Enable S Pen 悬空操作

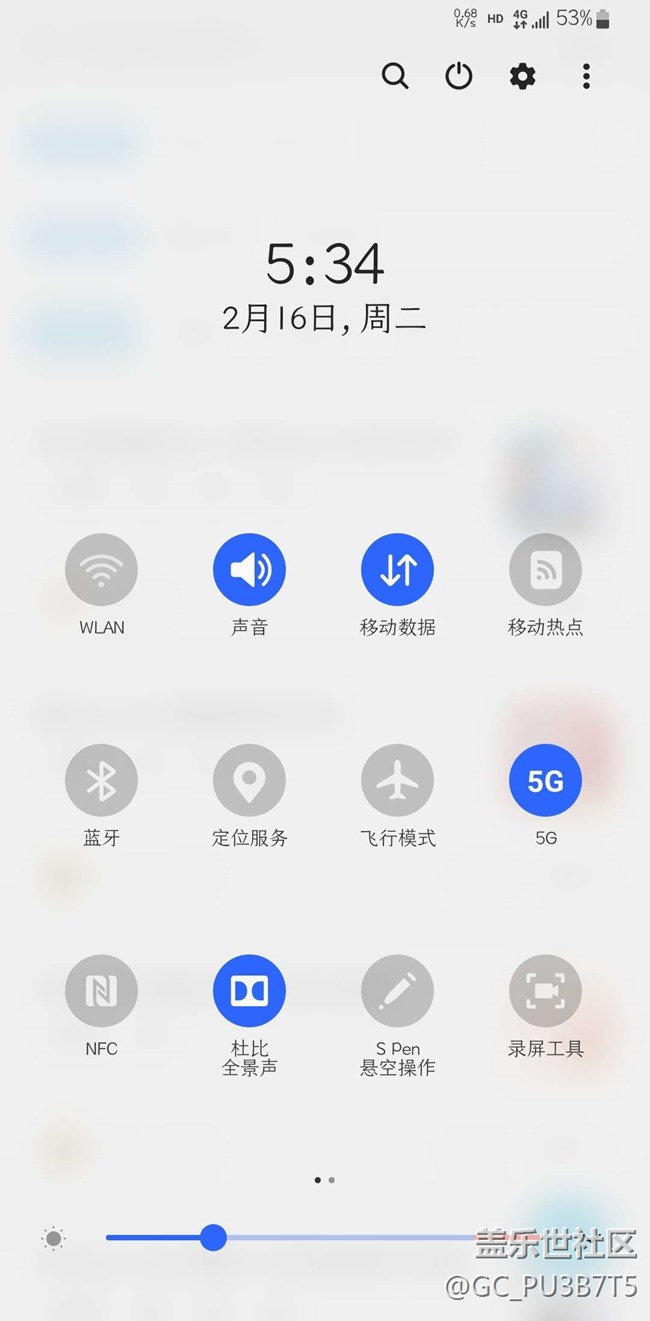click(x=397, y=991)
